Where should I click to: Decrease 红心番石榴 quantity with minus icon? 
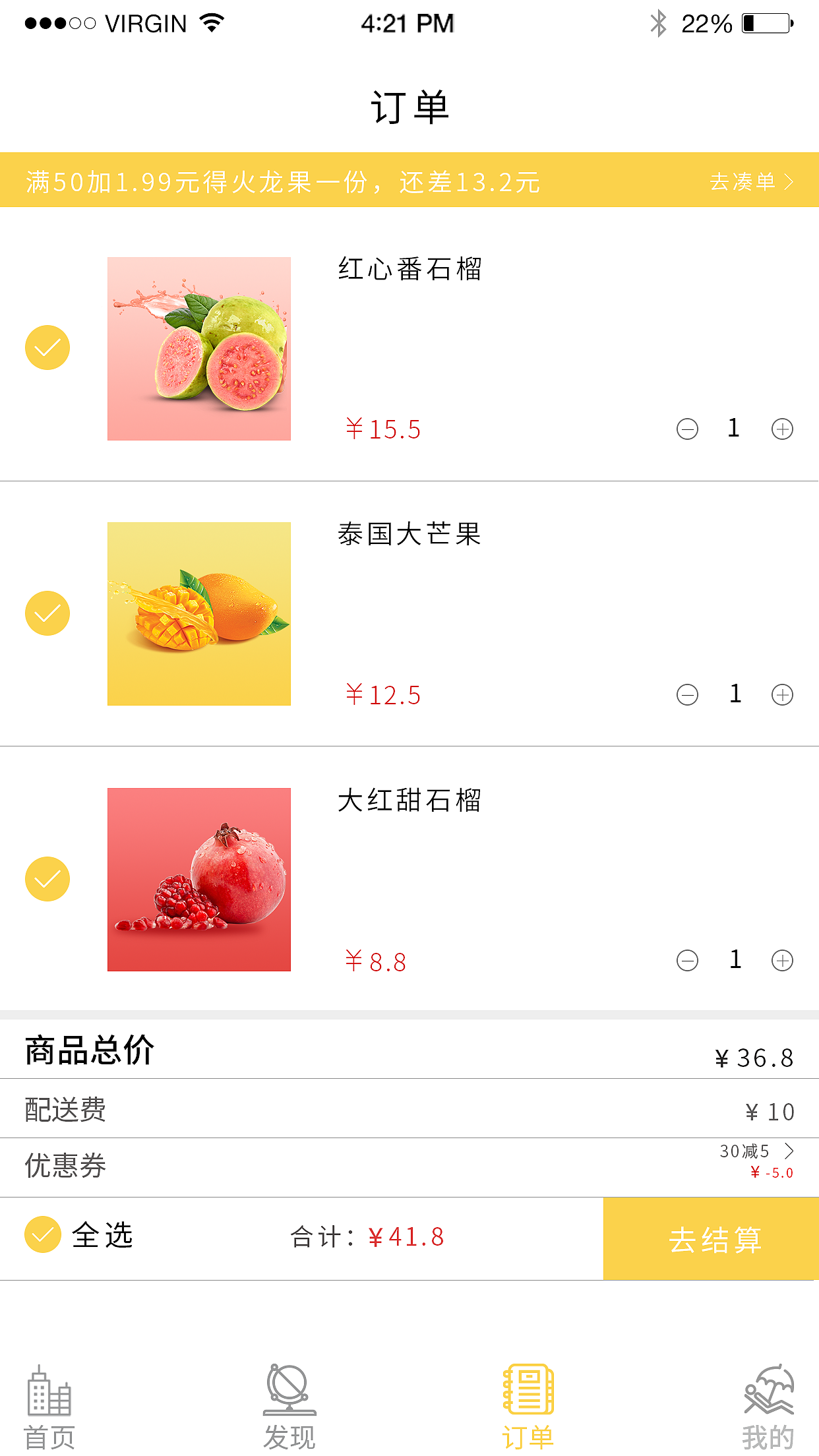pyautogui.click(x=688, y=429)
